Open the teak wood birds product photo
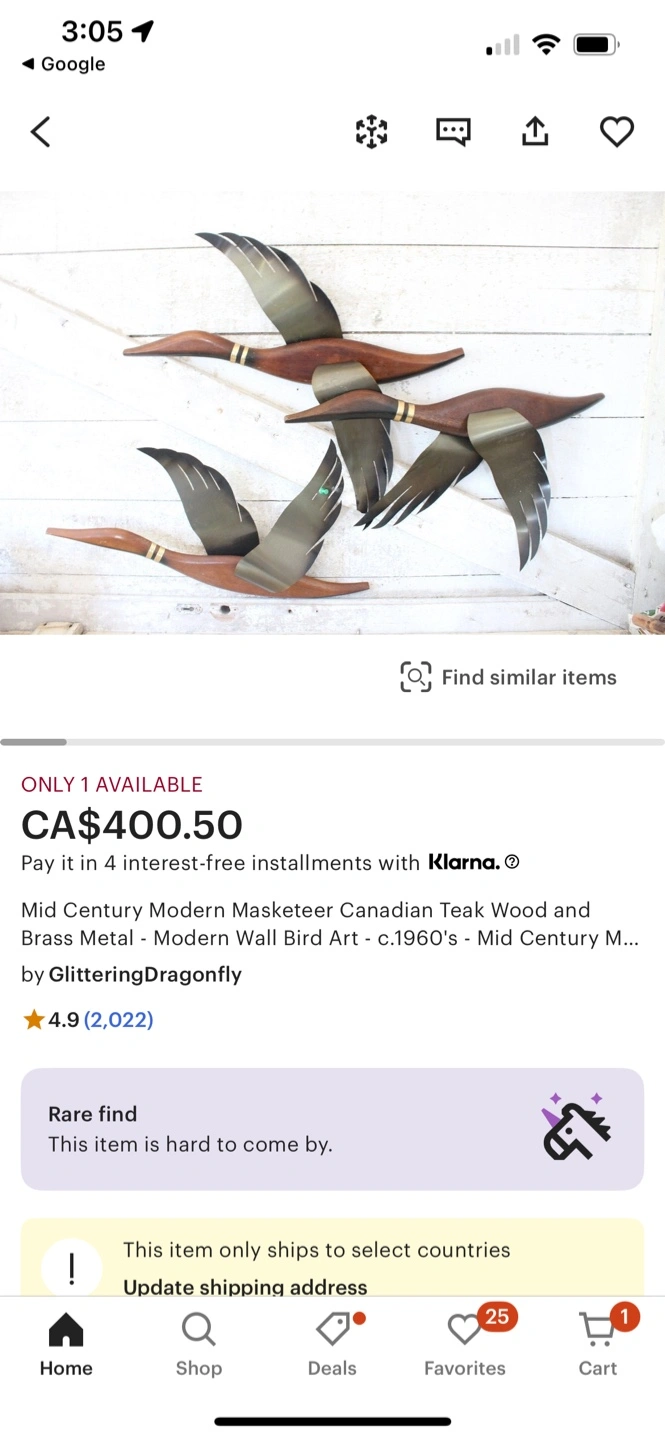Viewport: 665px width, 1440px height. (x=332, y=412)
